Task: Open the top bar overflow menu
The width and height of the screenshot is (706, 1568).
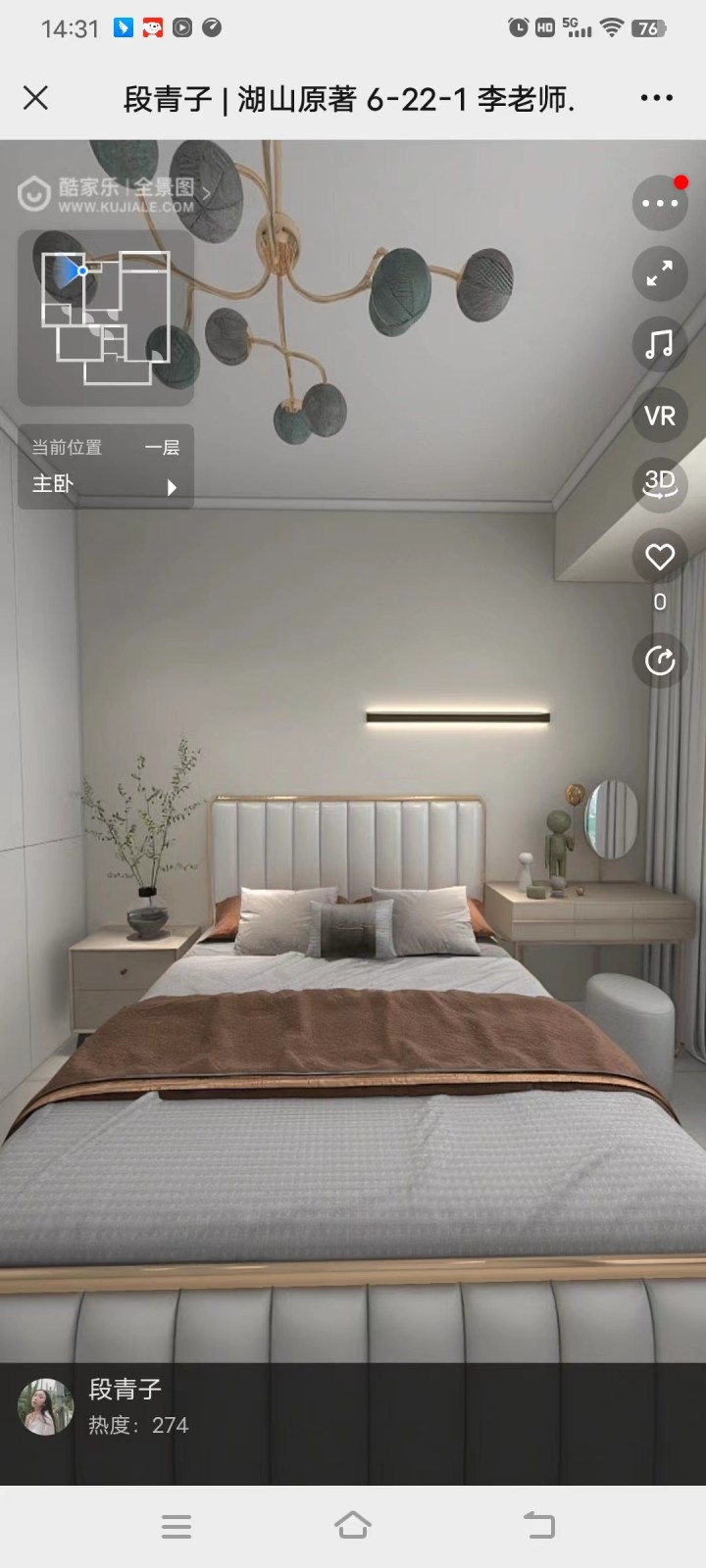Action: [656, 98]
